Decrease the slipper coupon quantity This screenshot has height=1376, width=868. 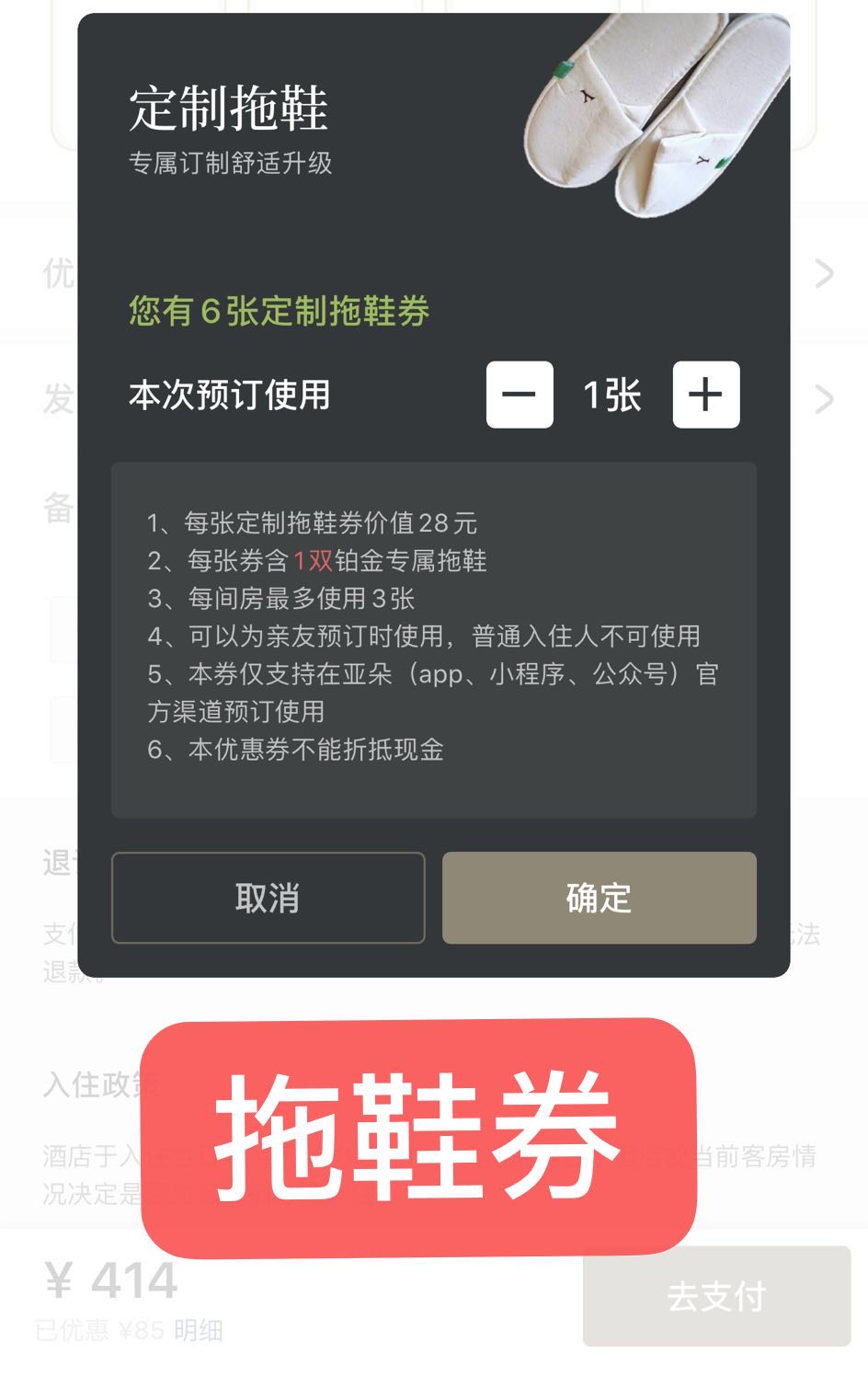520,396
